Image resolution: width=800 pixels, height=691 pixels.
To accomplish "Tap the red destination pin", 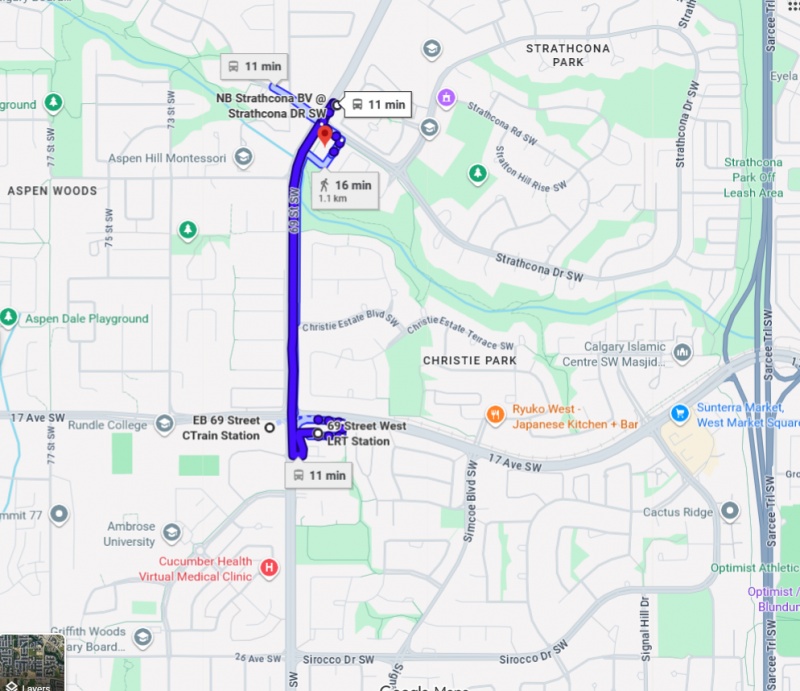I will coord(324,136).
